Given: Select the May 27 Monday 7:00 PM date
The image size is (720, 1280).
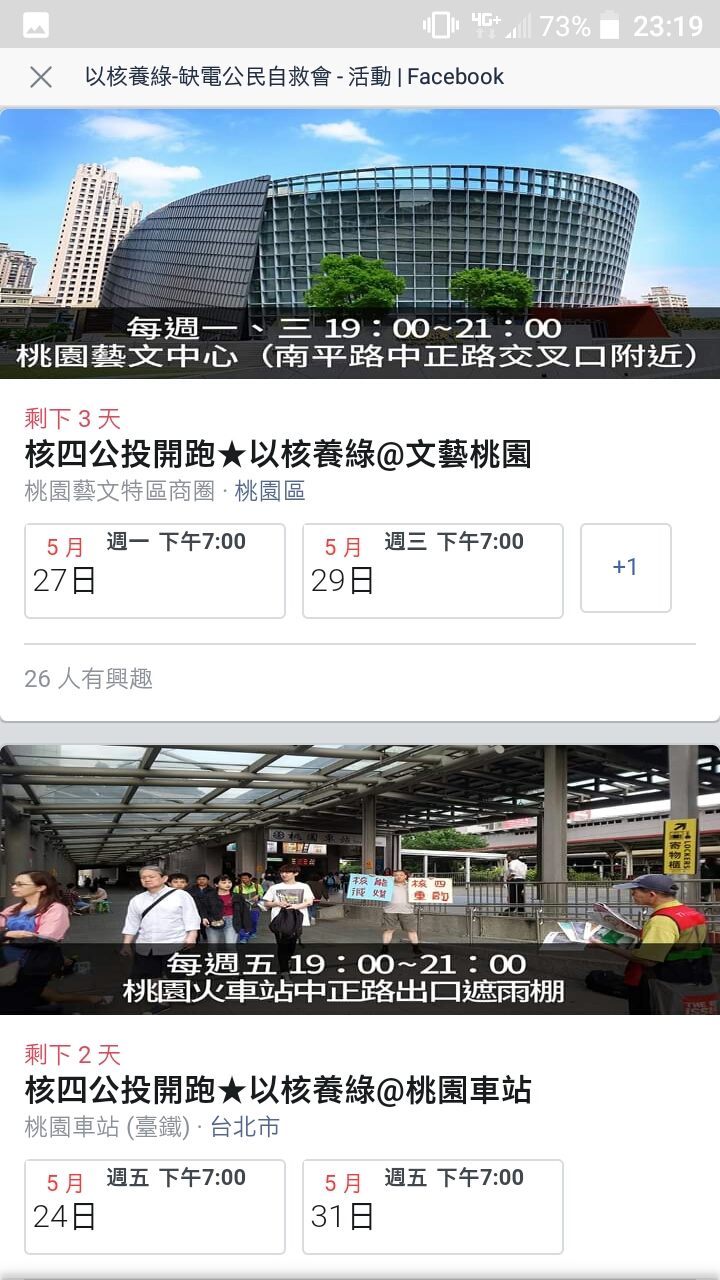Looking at the screenshot, I should coord(155,570).
